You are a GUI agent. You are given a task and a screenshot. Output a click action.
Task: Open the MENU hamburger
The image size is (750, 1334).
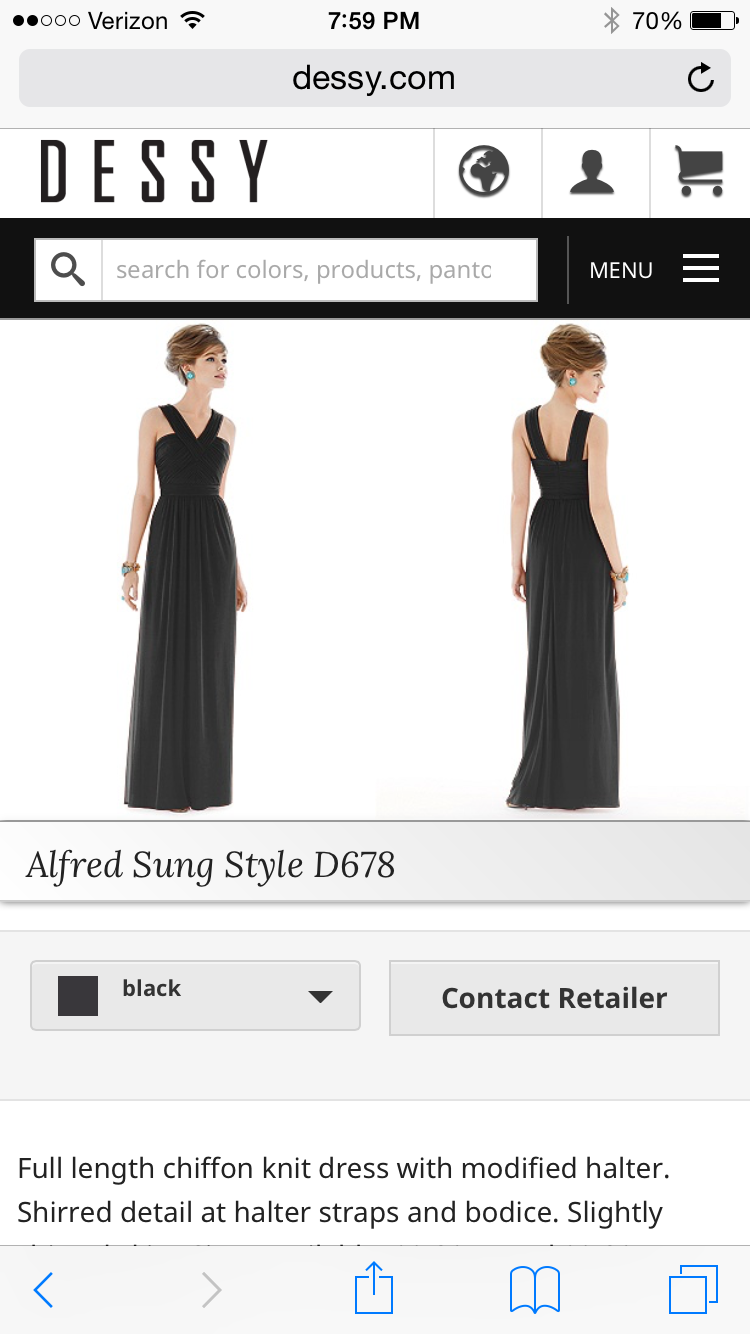click(x=655, y=270)
